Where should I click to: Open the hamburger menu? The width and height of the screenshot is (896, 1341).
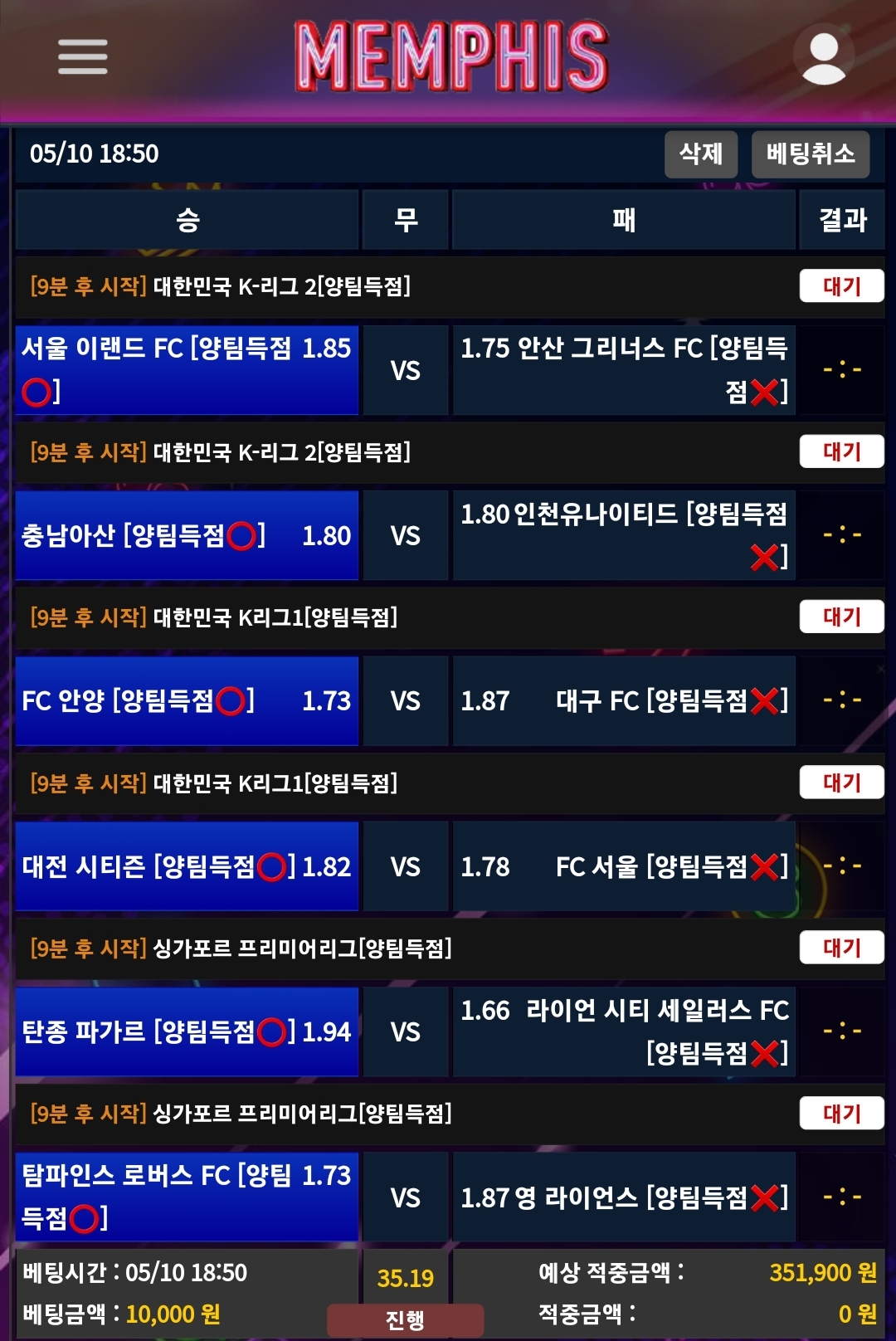82,56
